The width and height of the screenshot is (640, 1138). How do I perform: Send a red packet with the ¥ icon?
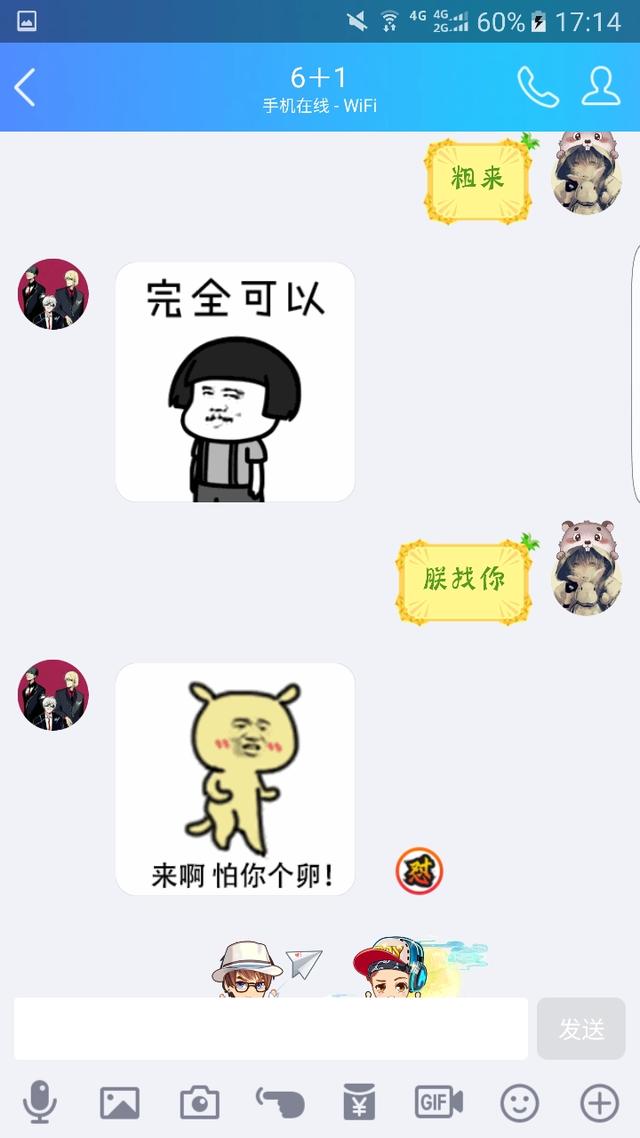(358, 1103)
